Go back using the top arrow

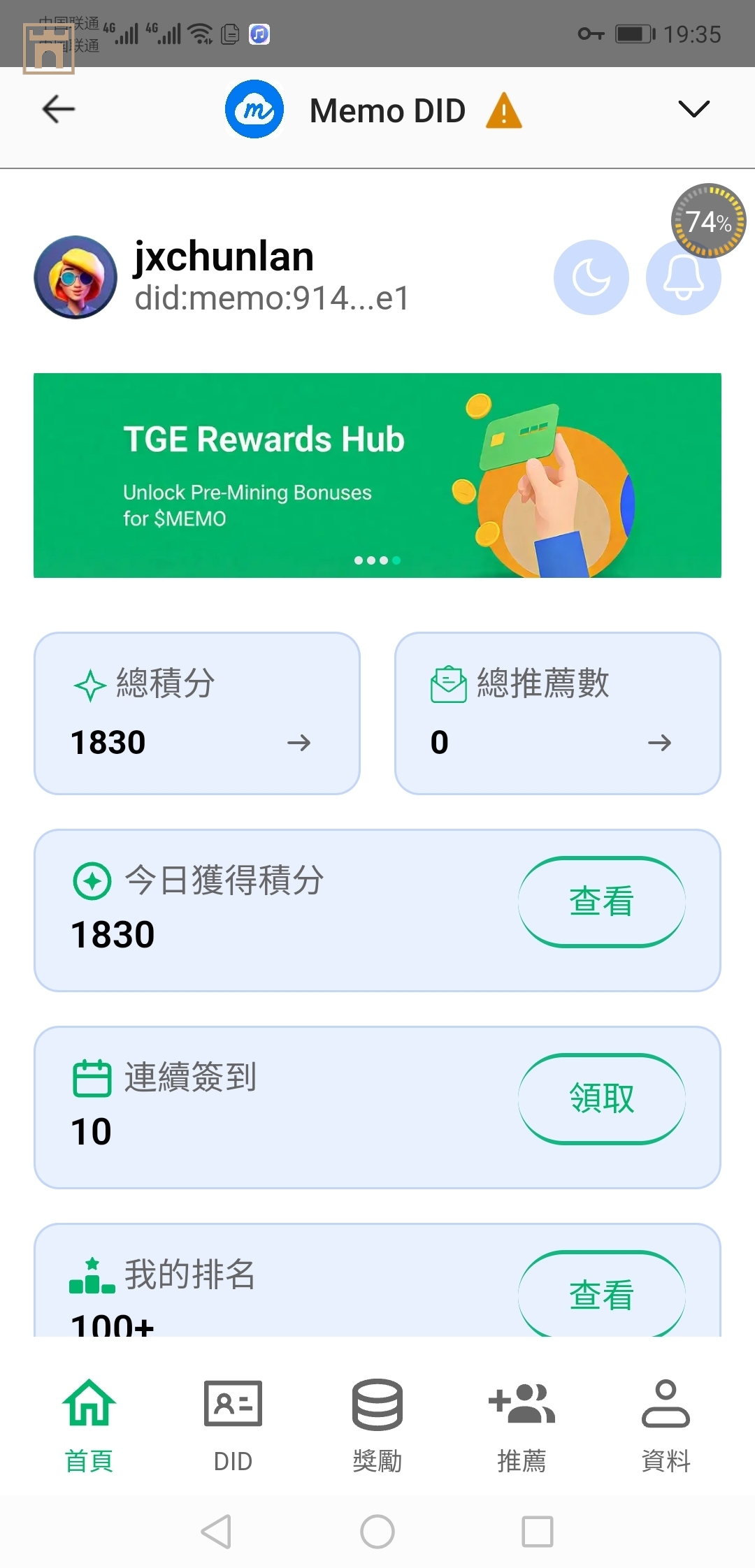coord(59,110)
